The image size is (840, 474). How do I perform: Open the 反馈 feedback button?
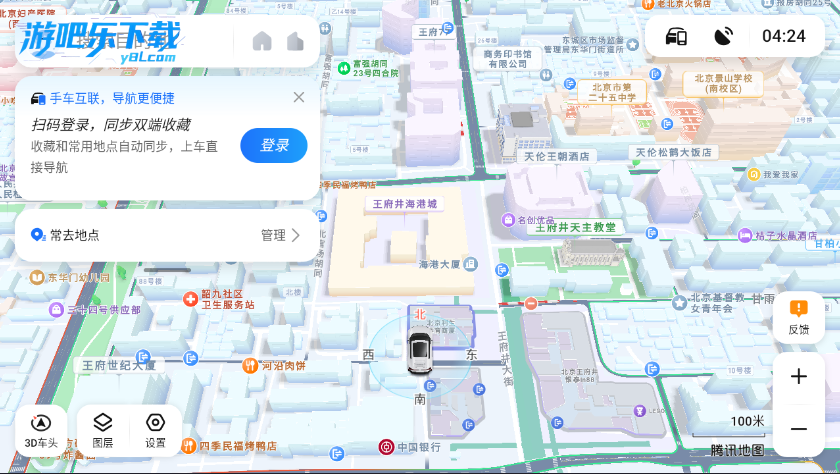pyautogui.click(x=798, y=318)
